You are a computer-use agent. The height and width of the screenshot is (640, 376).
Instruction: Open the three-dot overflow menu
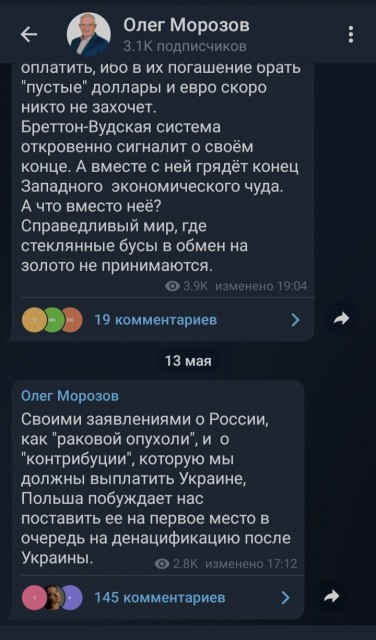pyautogui.click(x=351, y=35)
